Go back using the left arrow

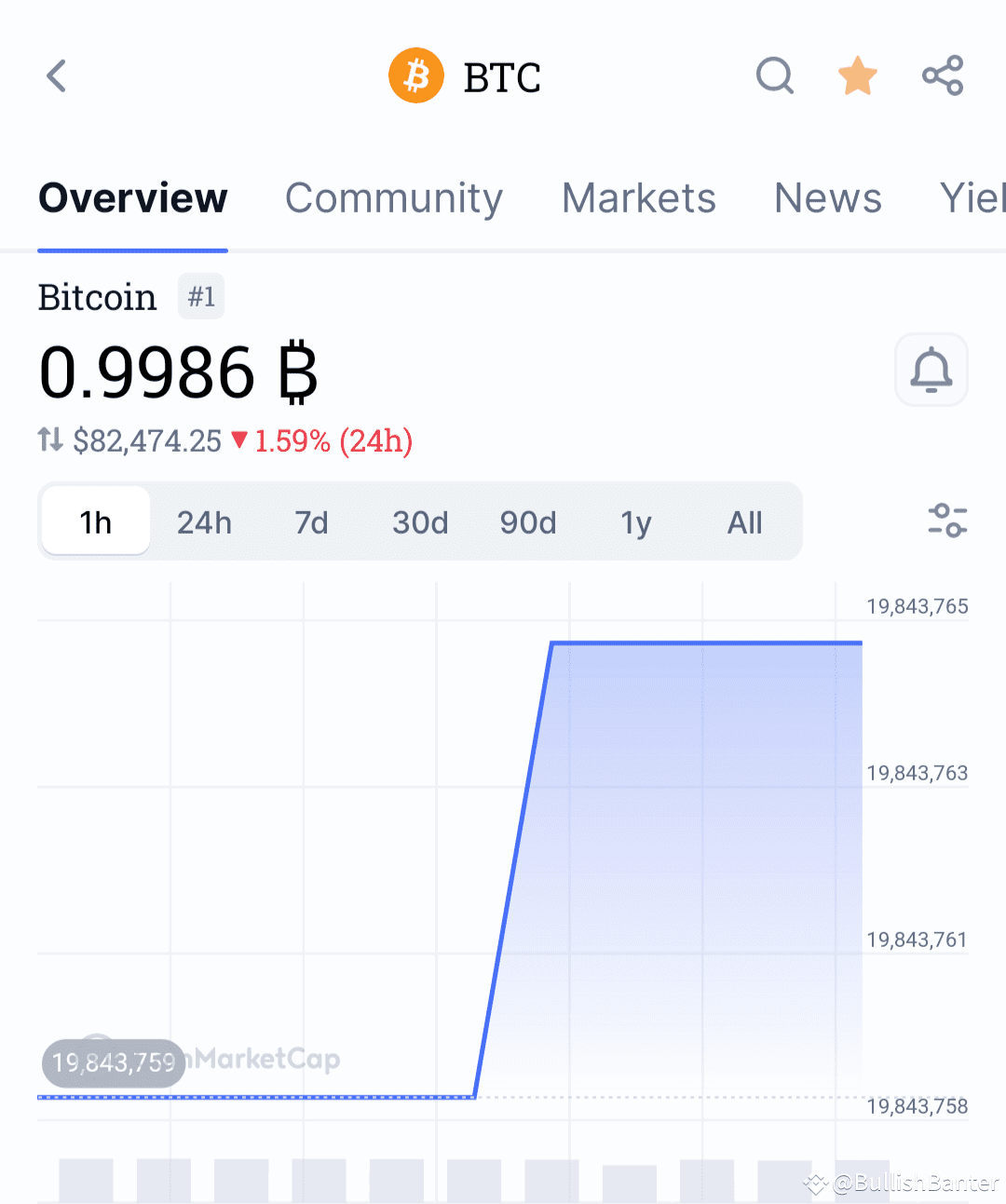click(x=56, y=75)
